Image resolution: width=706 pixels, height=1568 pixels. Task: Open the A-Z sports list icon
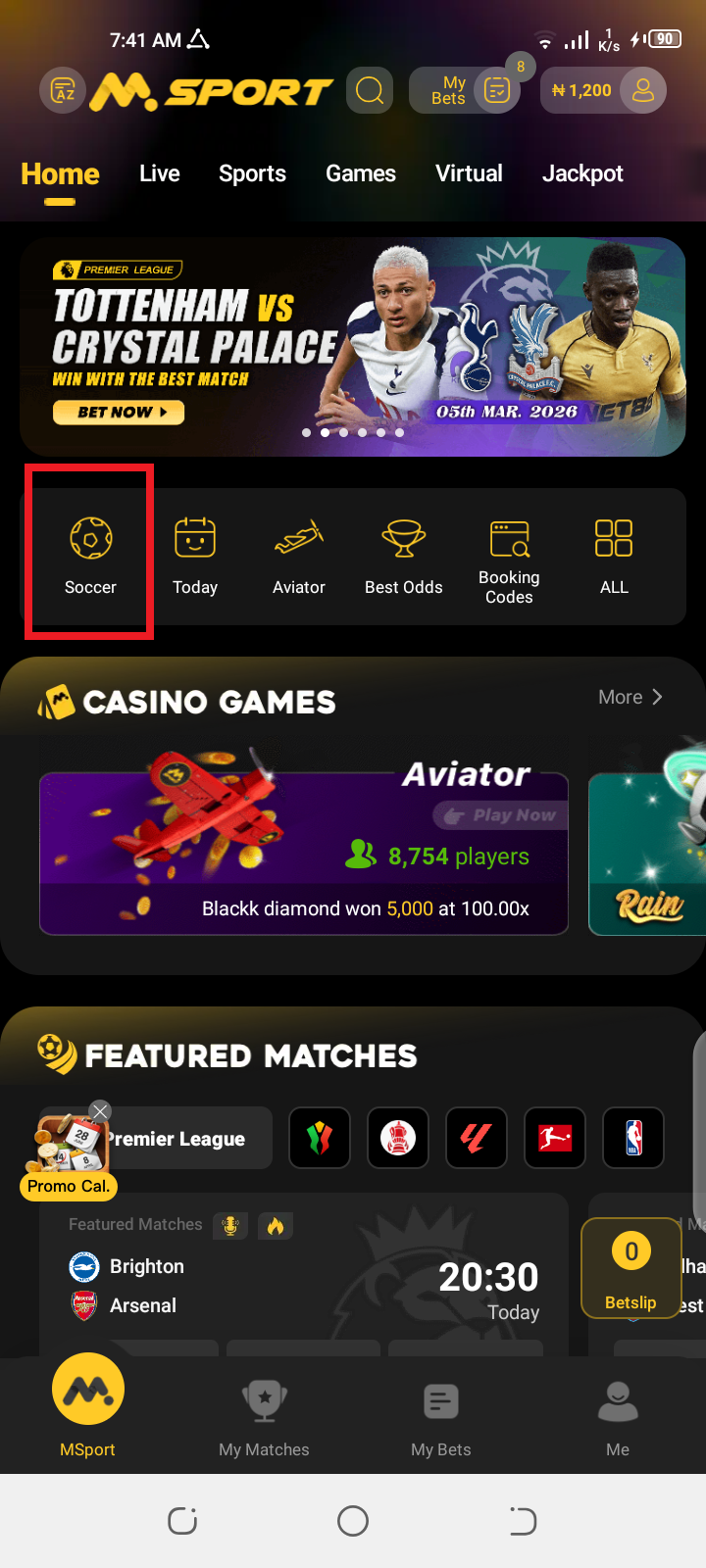pos(63,91)
